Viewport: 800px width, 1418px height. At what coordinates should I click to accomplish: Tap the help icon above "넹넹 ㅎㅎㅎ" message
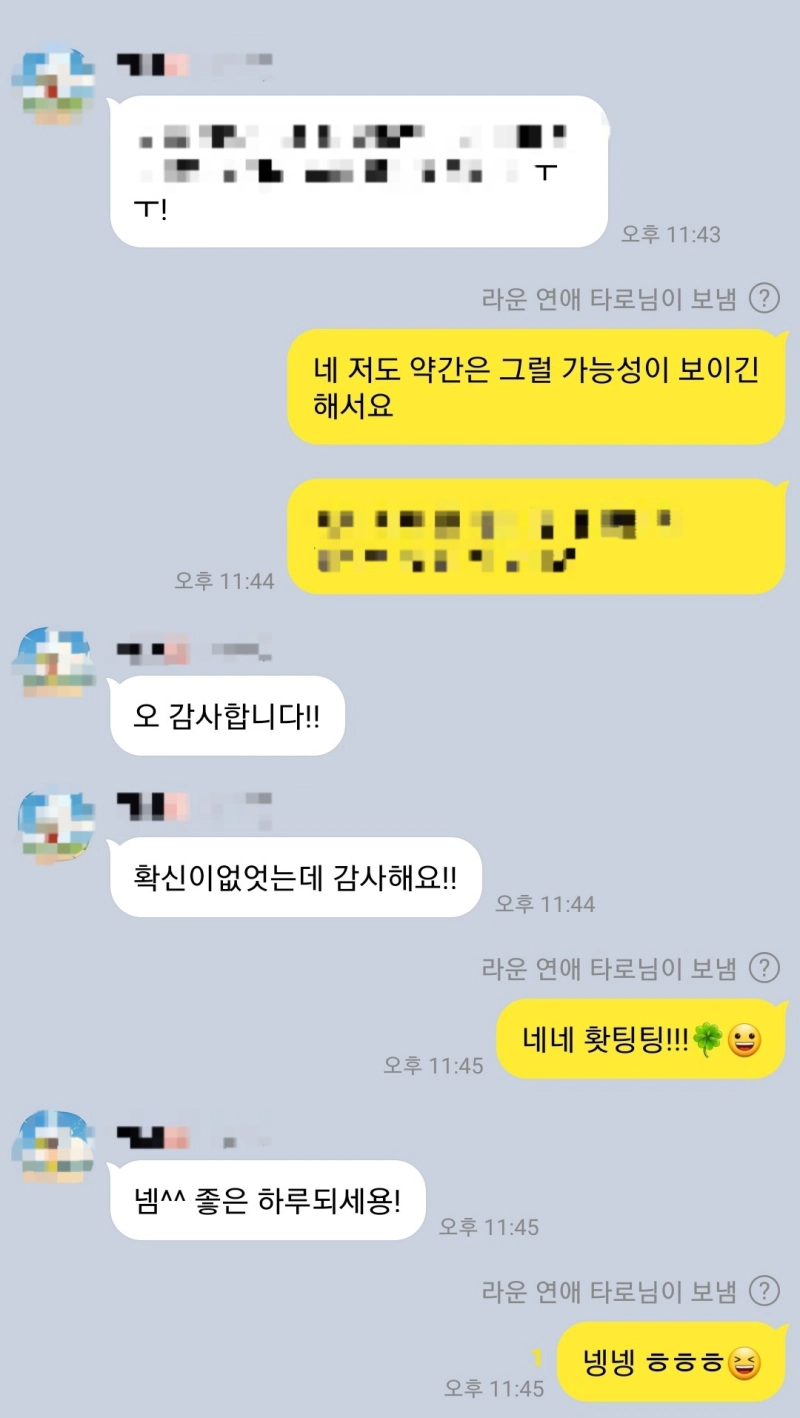pos(764,1290)
